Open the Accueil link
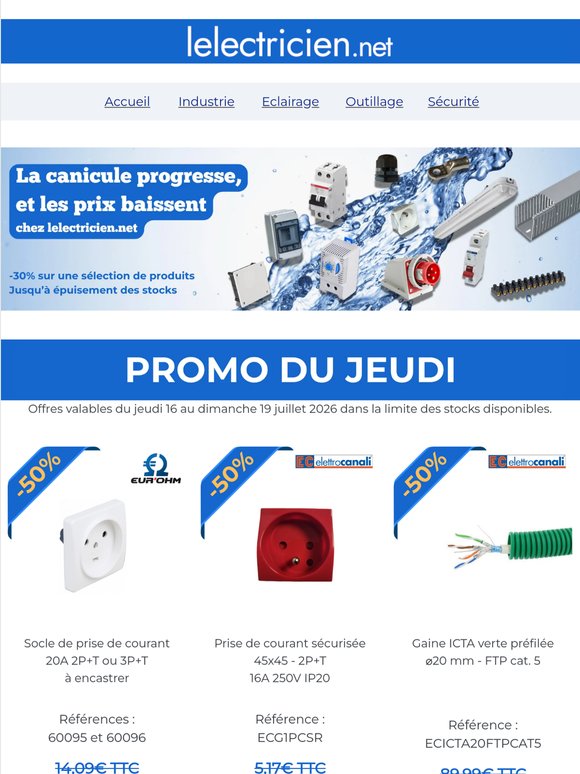 coord(127,102)
